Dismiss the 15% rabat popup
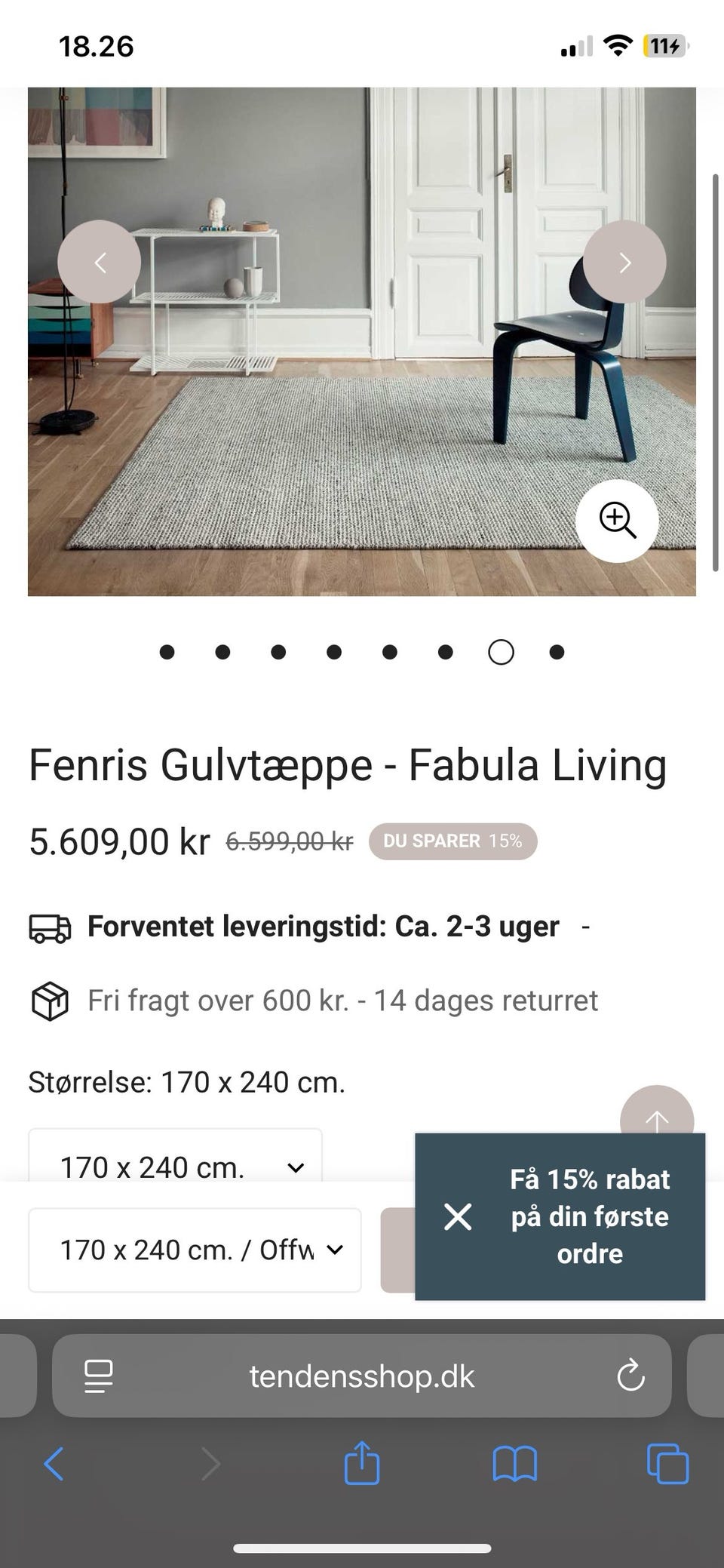Screen dimensions: 724x1568 tap(458, 1216)
